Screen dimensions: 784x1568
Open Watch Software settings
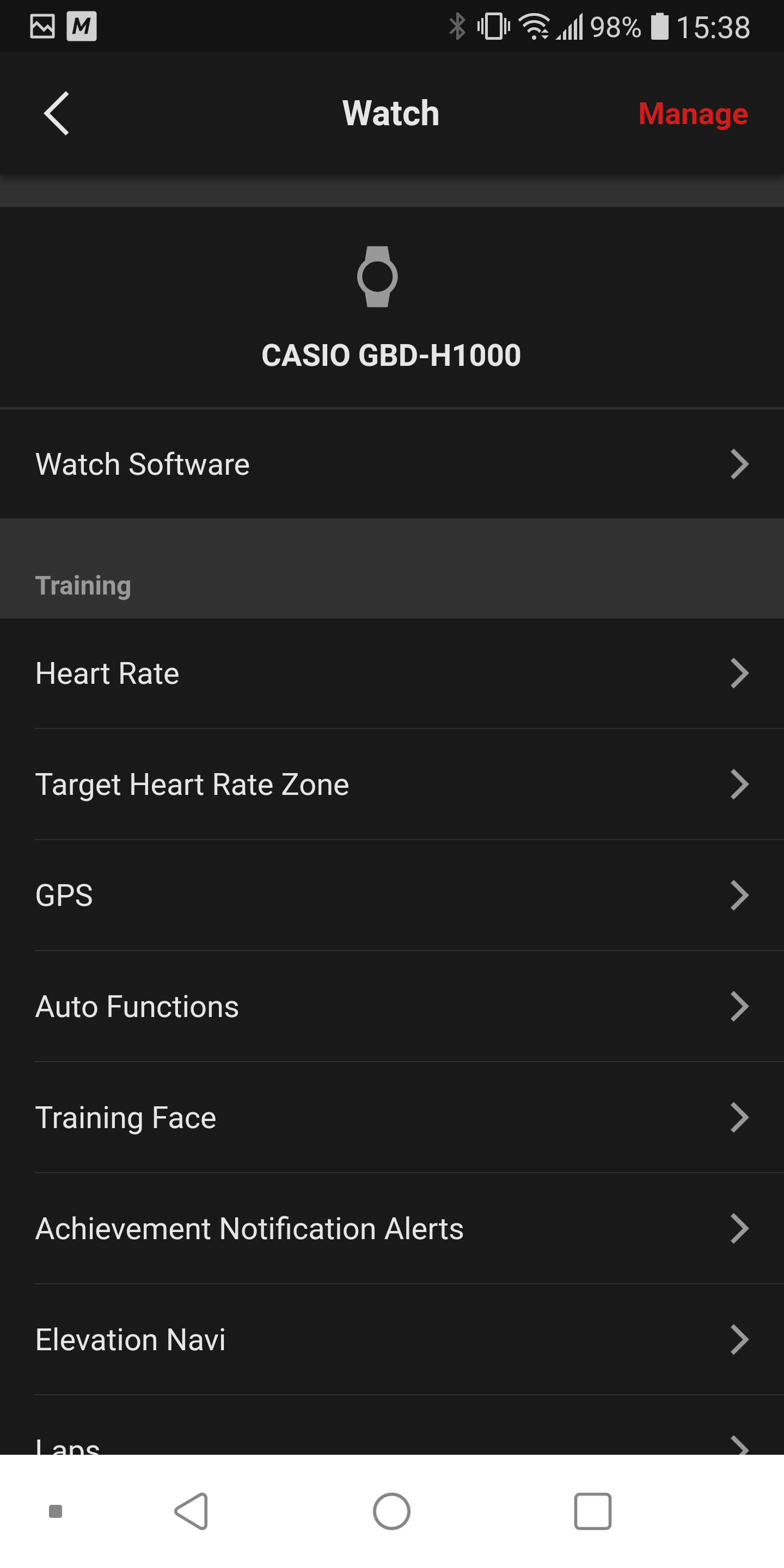392,464
